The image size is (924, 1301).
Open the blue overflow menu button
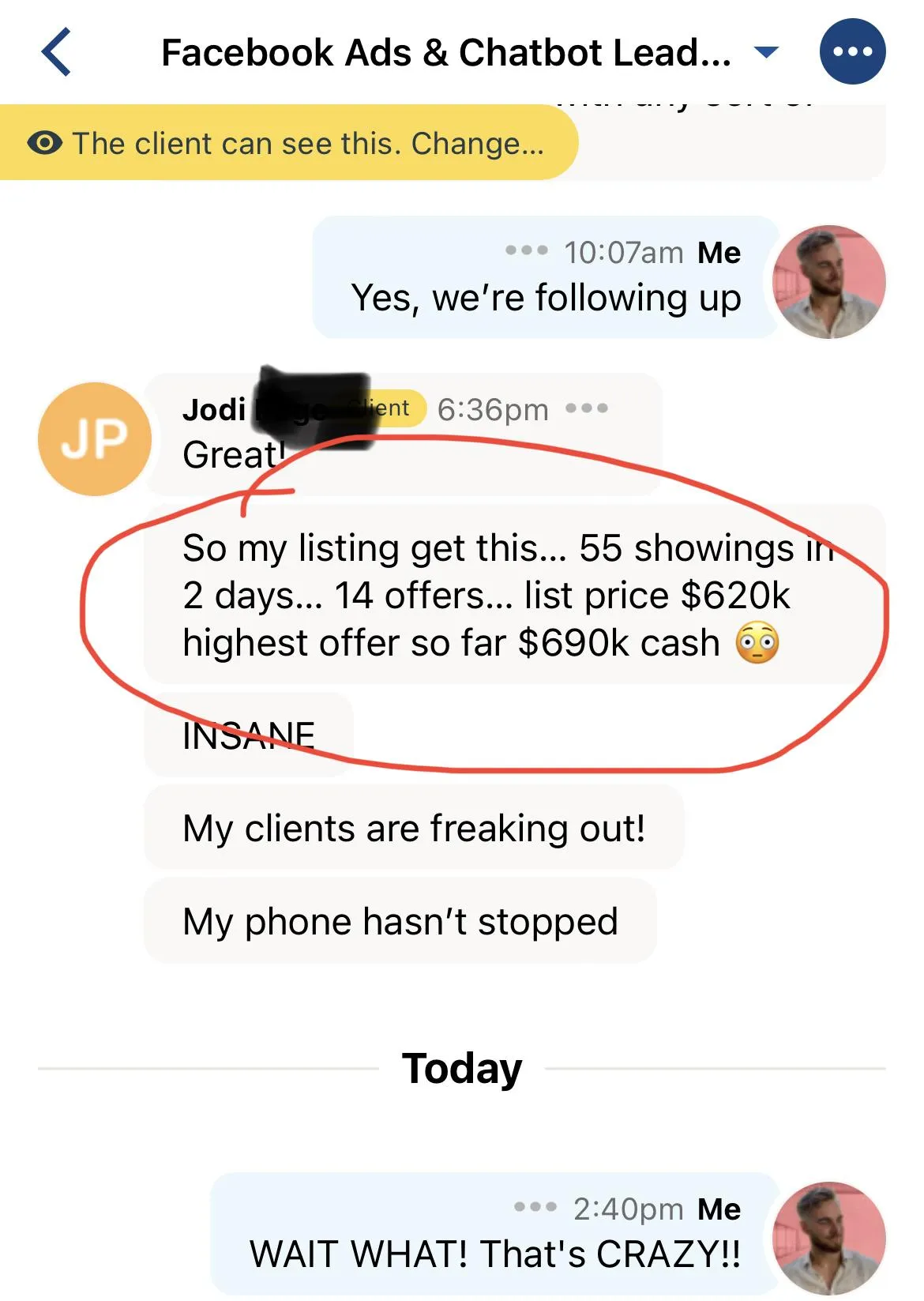[x=852, y=52]
